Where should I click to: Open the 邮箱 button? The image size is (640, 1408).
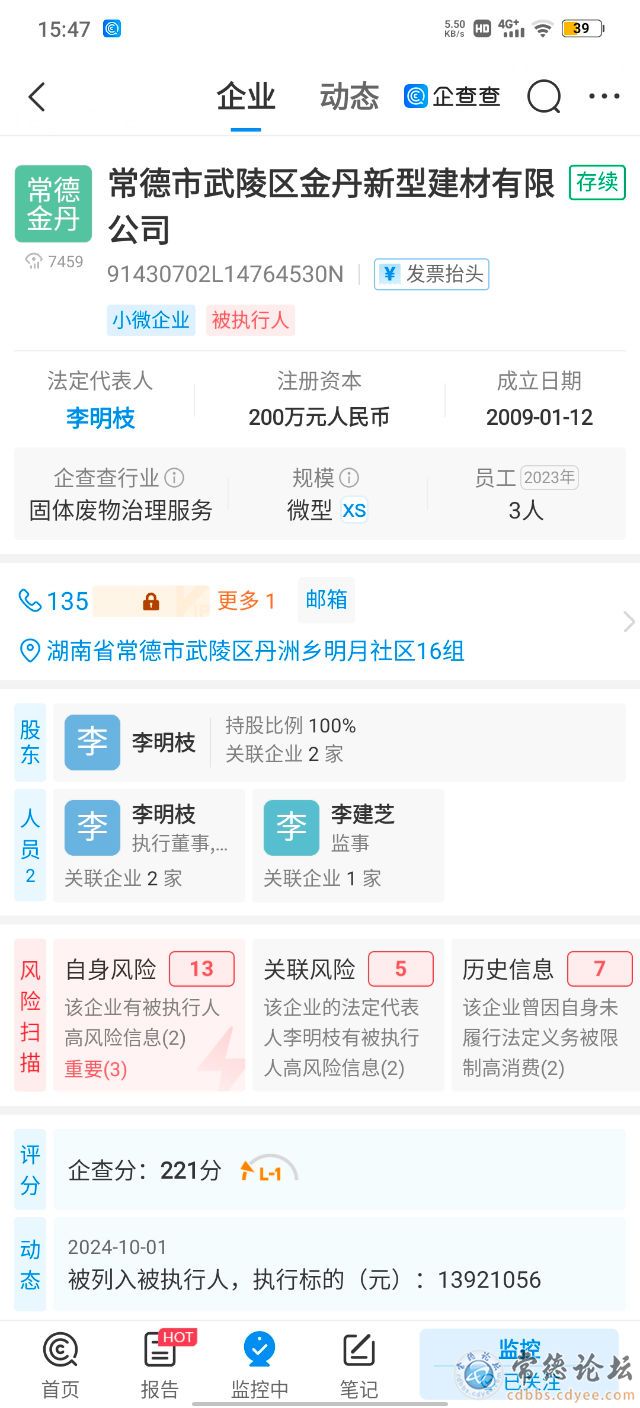[x=326, y=599]
